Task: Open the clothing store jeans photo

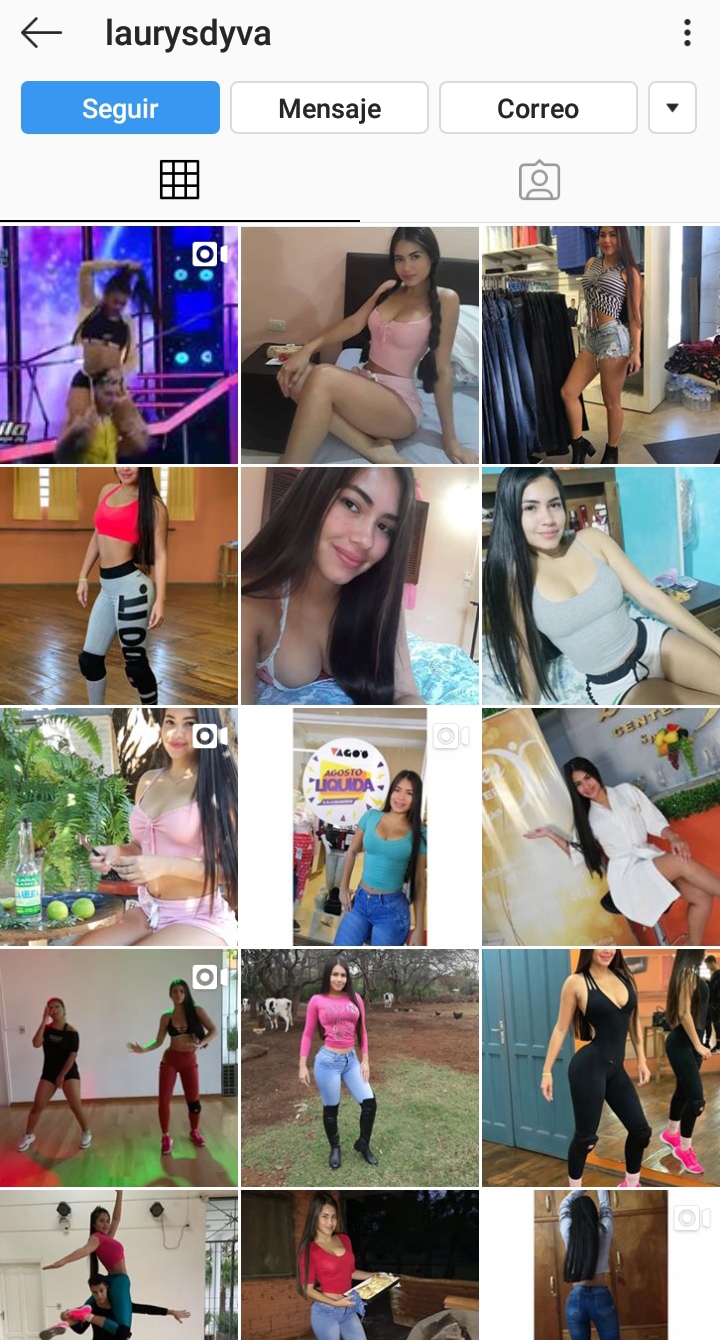Action: click(600, 345)
